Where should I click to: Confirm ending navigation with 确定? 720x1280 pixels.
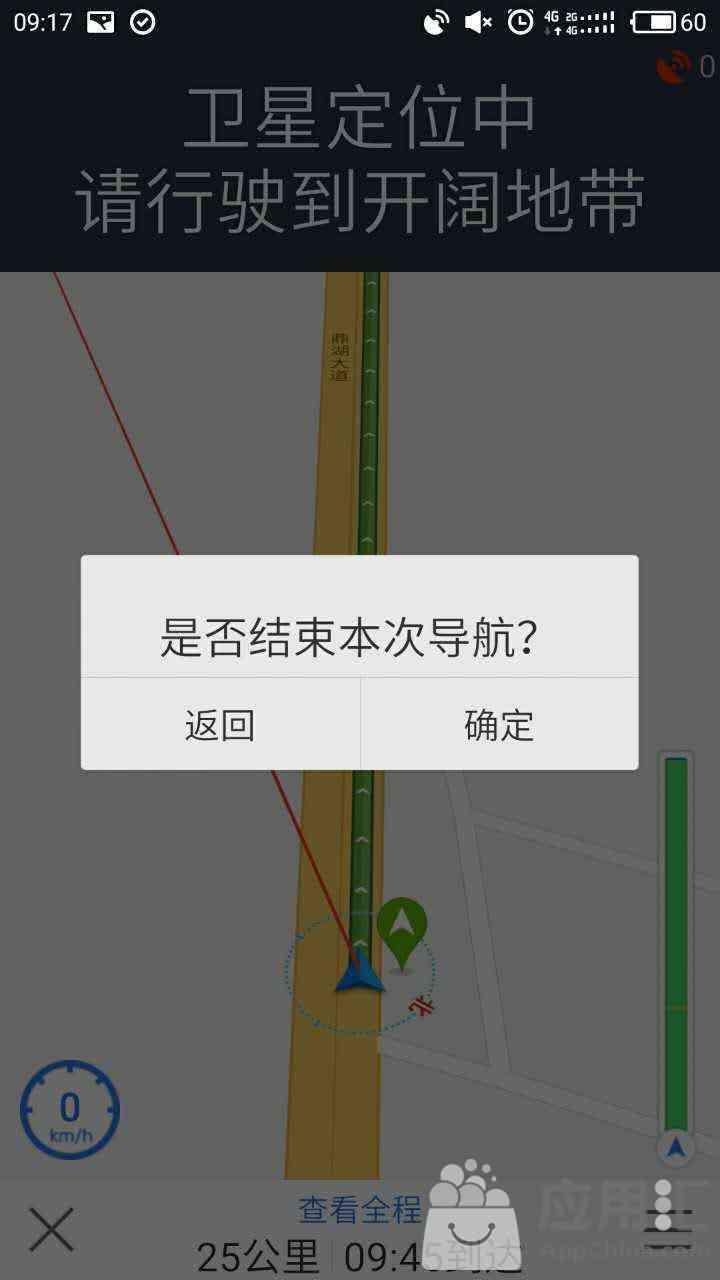499,725
